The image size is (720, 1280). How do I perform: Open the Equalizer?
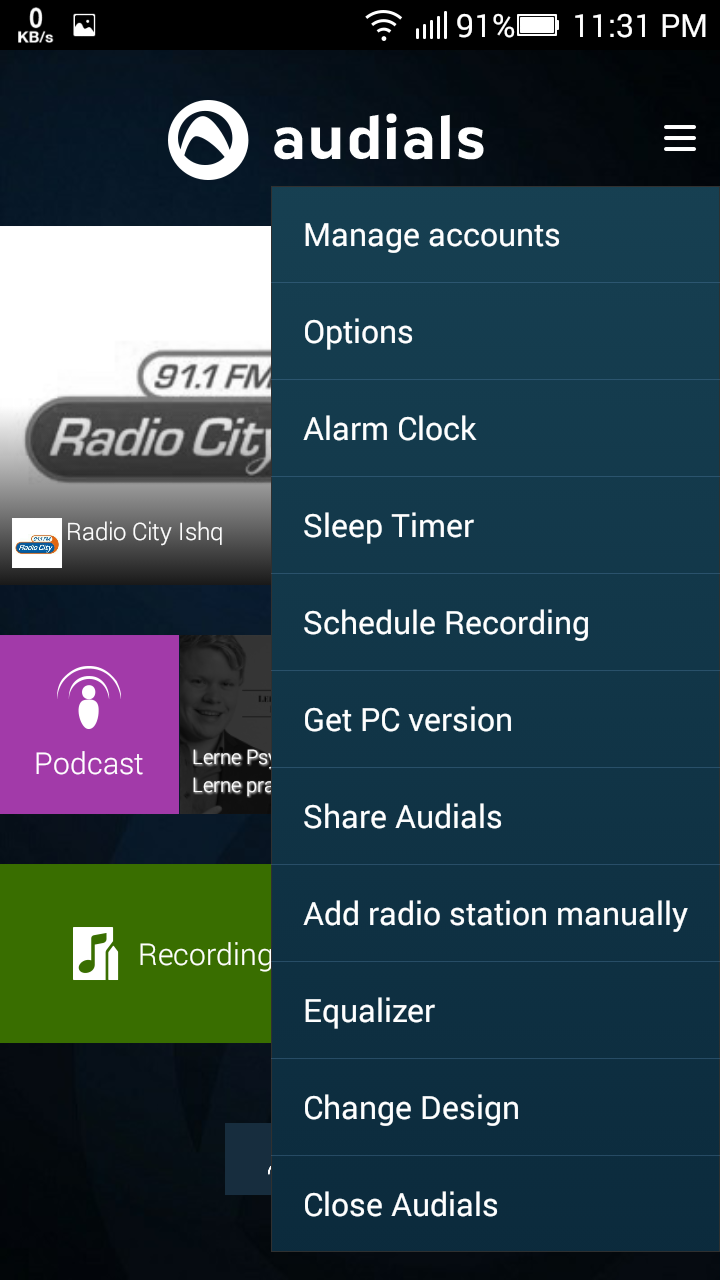click(x=495, y=1011)
